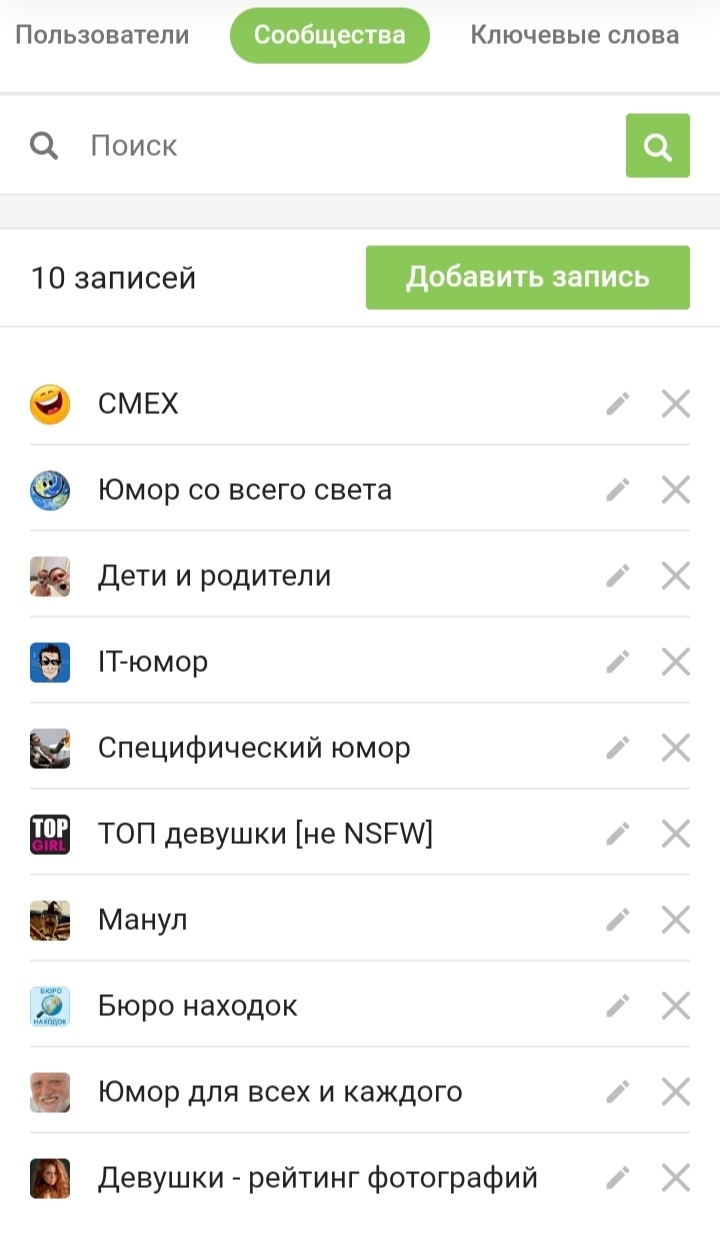Tap Добавить запись button

pos(527,277)
